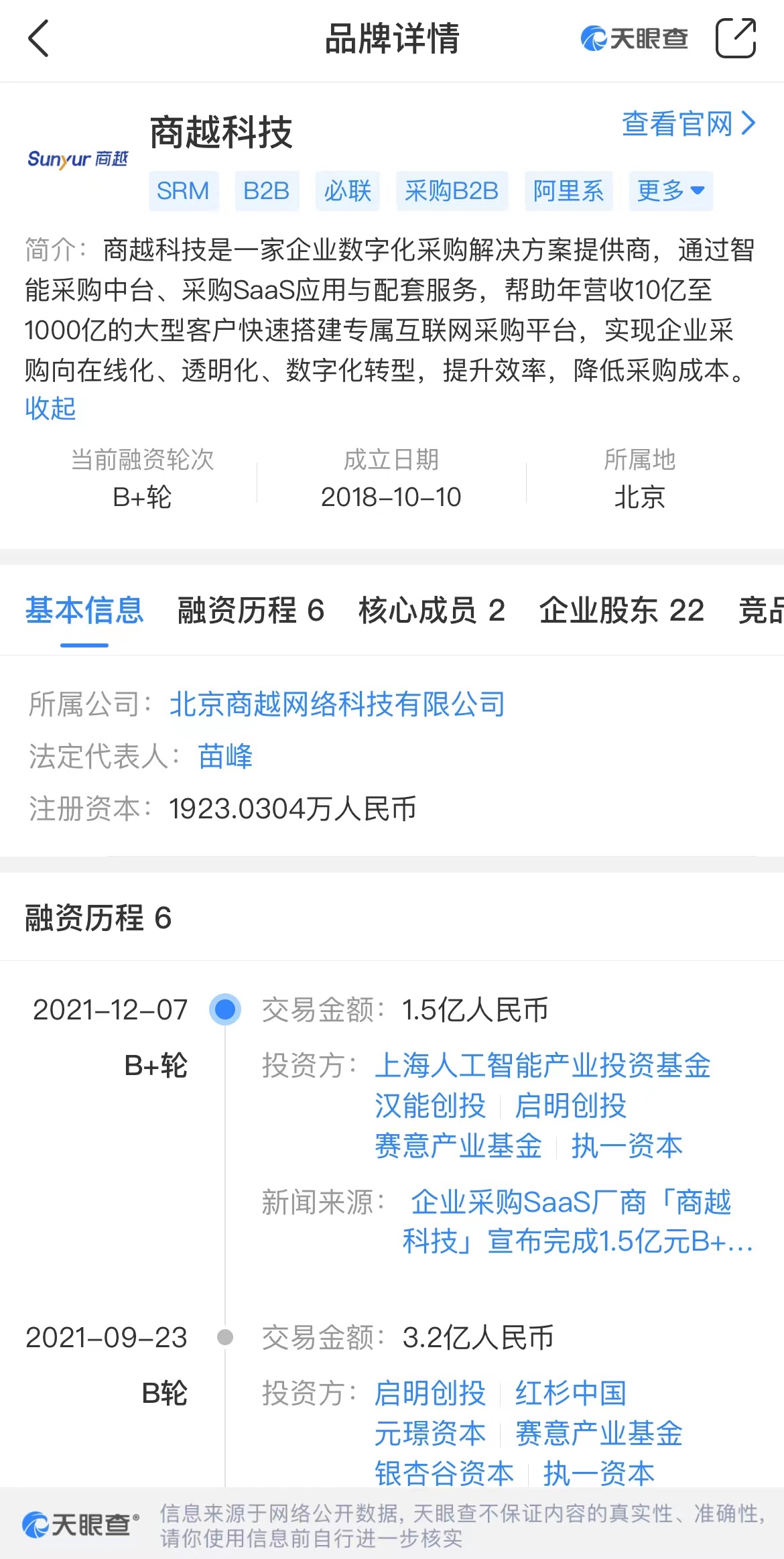Screen dimensions: 784x1559
Task: Open legal representative 苗峰
Action: point(225,756)
